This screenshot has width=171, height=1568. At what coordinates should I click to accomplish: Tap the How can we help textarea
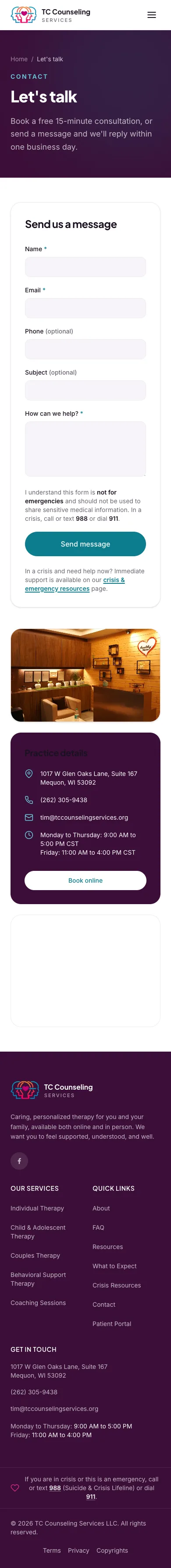(85, 449)
